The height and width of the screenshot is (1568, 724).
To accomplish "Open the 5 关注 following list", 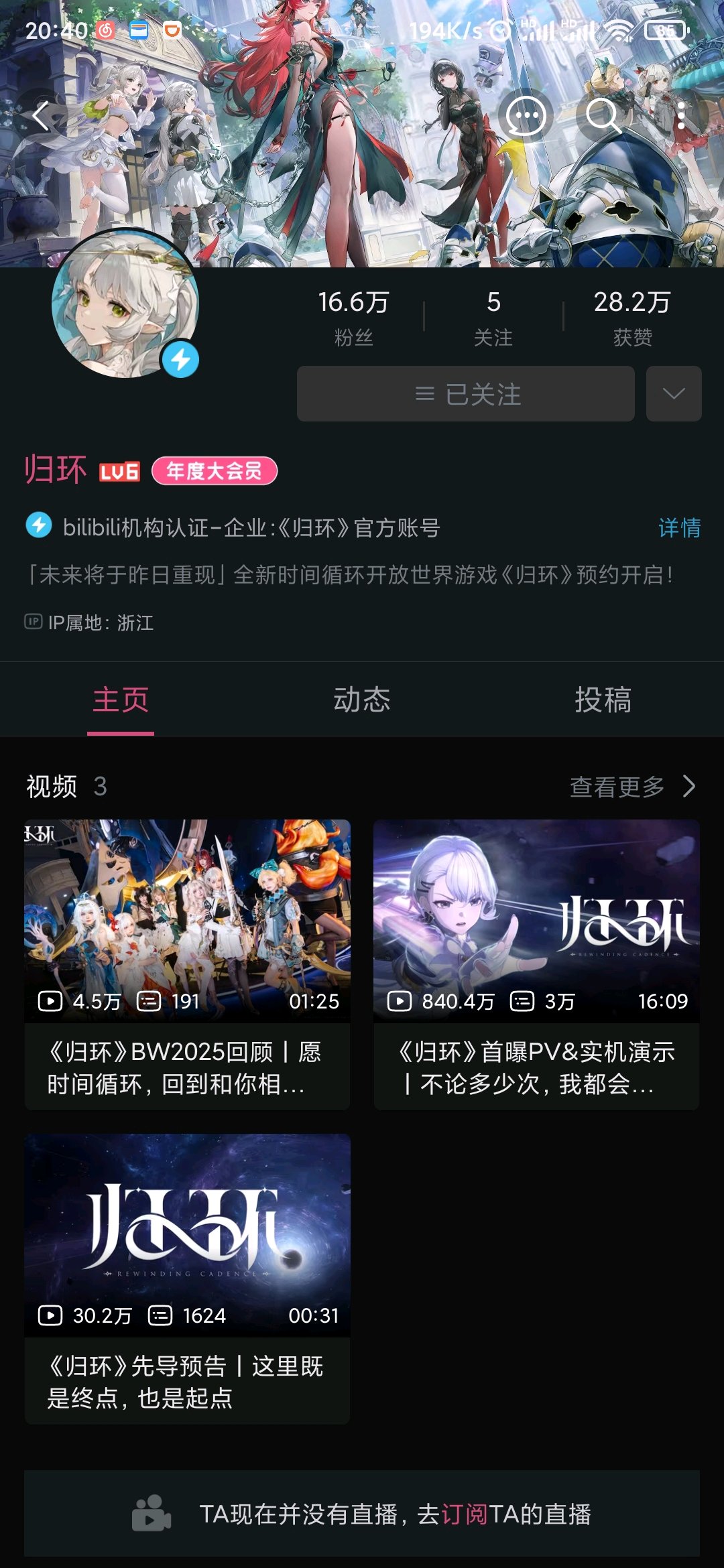I will (x=493, y=317).
